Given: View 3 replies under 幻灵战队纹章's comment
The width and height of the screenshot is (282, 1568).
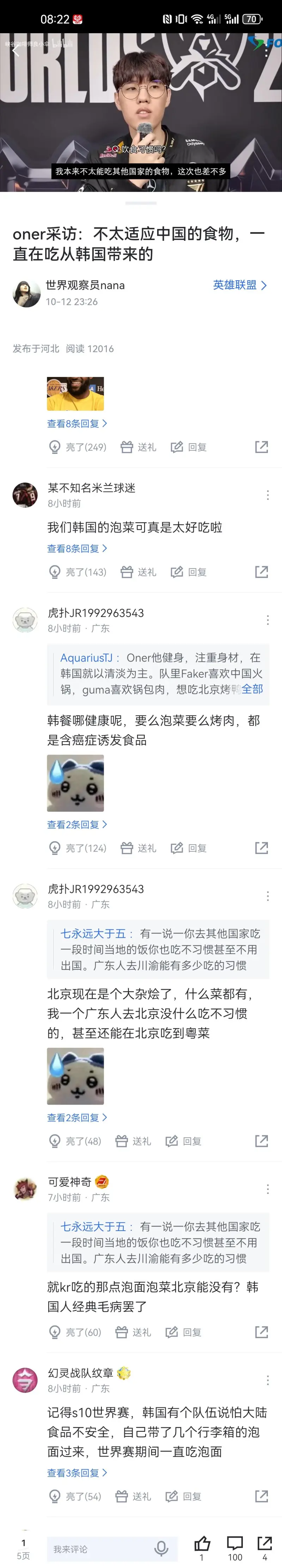Looking at the screenshot, I should click(76, 1473).
